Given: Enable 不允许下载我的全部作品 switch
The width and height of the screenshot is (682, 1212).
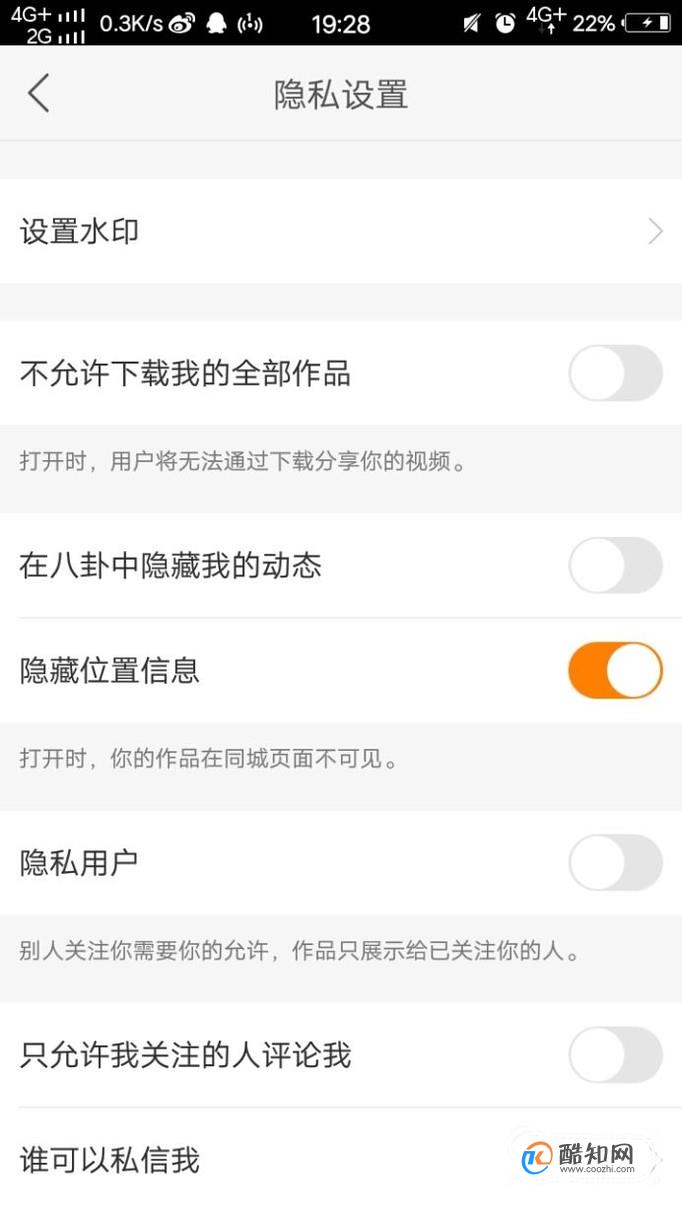Looking at the screenshot, I should tap(615, 374).
